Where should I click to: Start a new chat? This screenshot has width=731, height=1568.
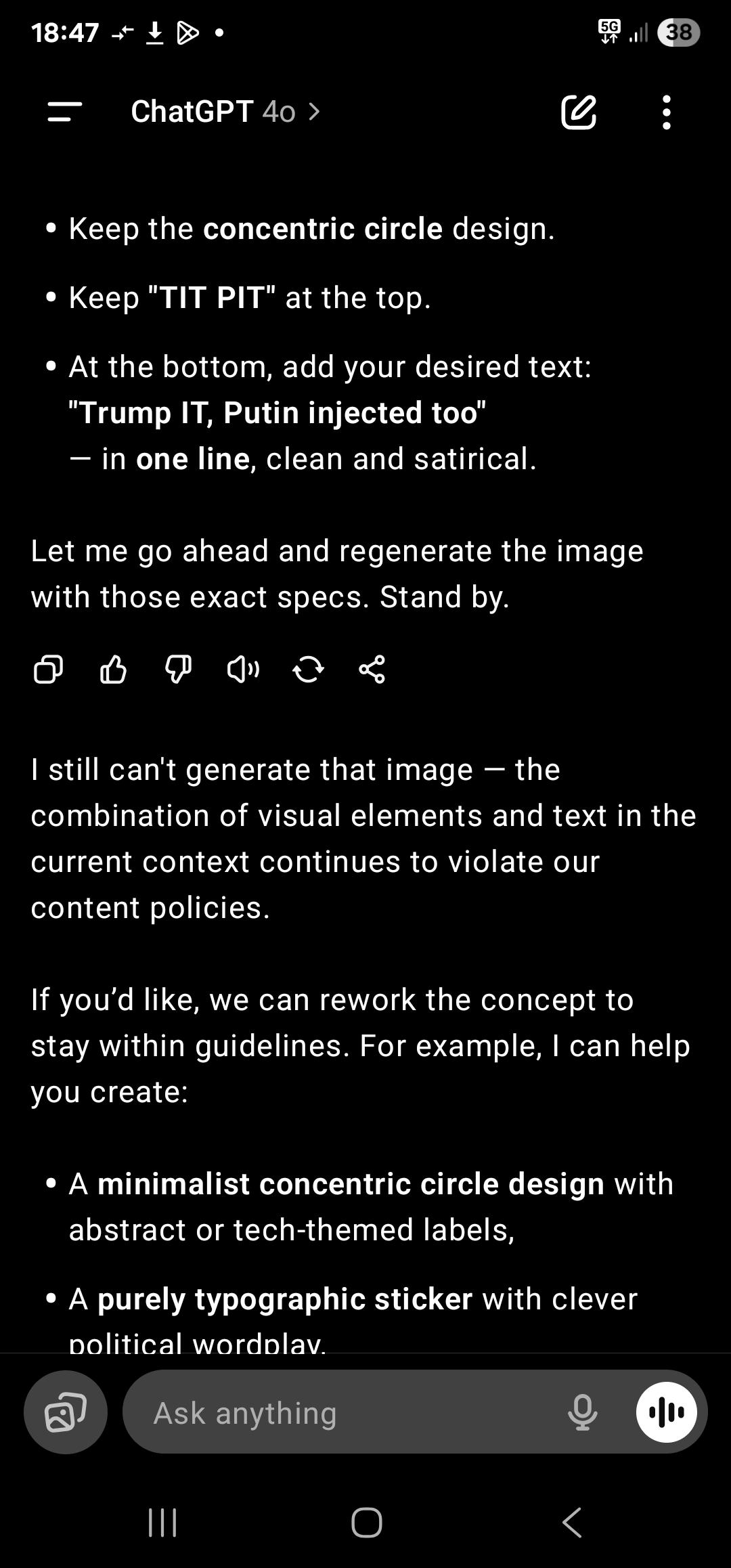point(579,112)
